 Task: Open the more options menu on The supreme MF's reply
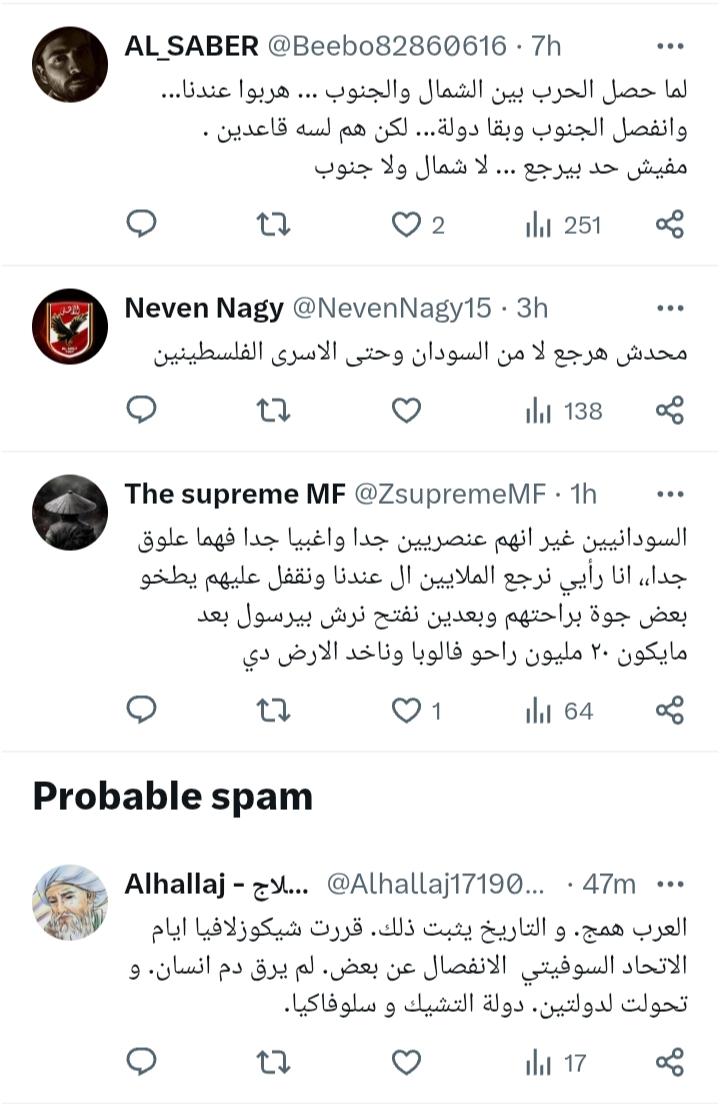(x=669, y=493)
